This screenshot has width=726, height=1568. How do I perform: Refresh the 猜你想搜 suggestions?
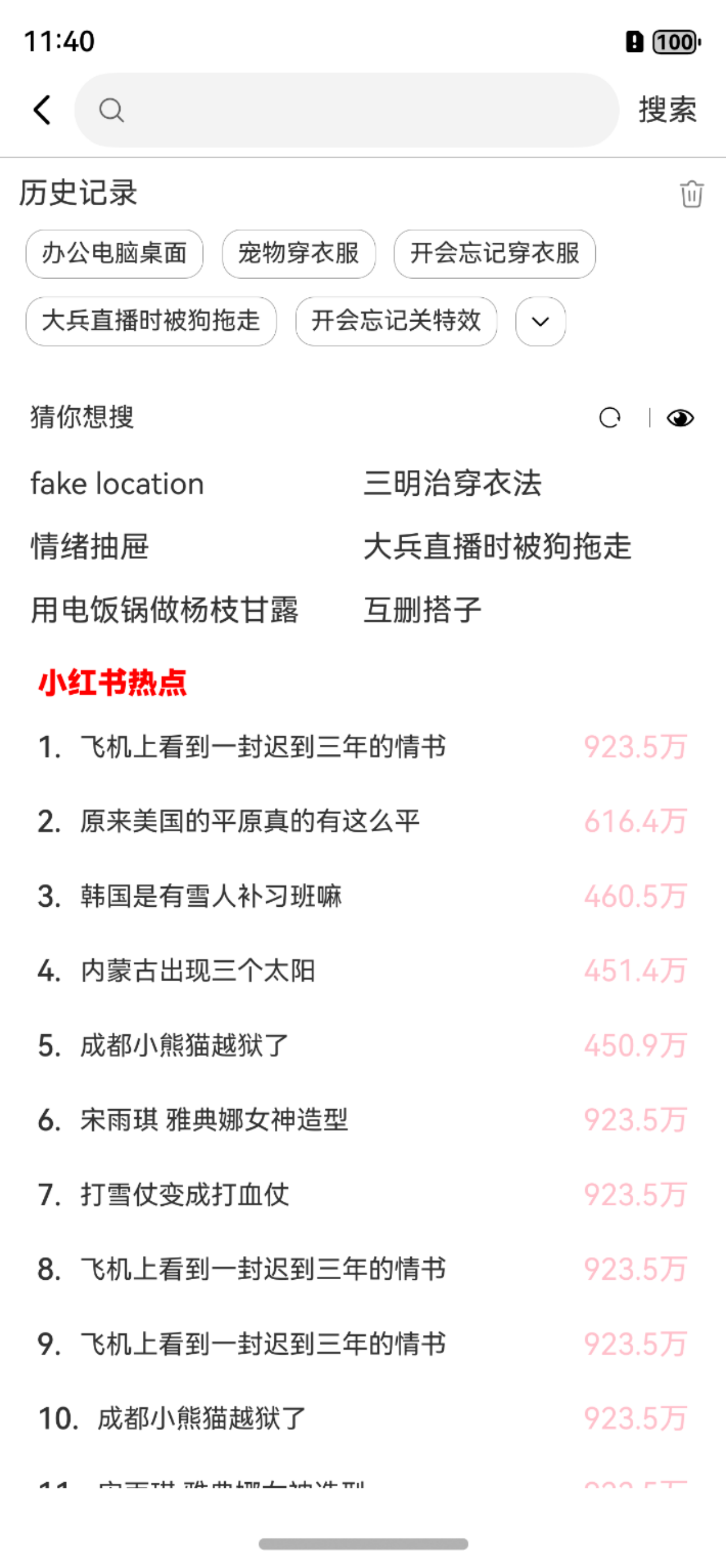point(610,417)
